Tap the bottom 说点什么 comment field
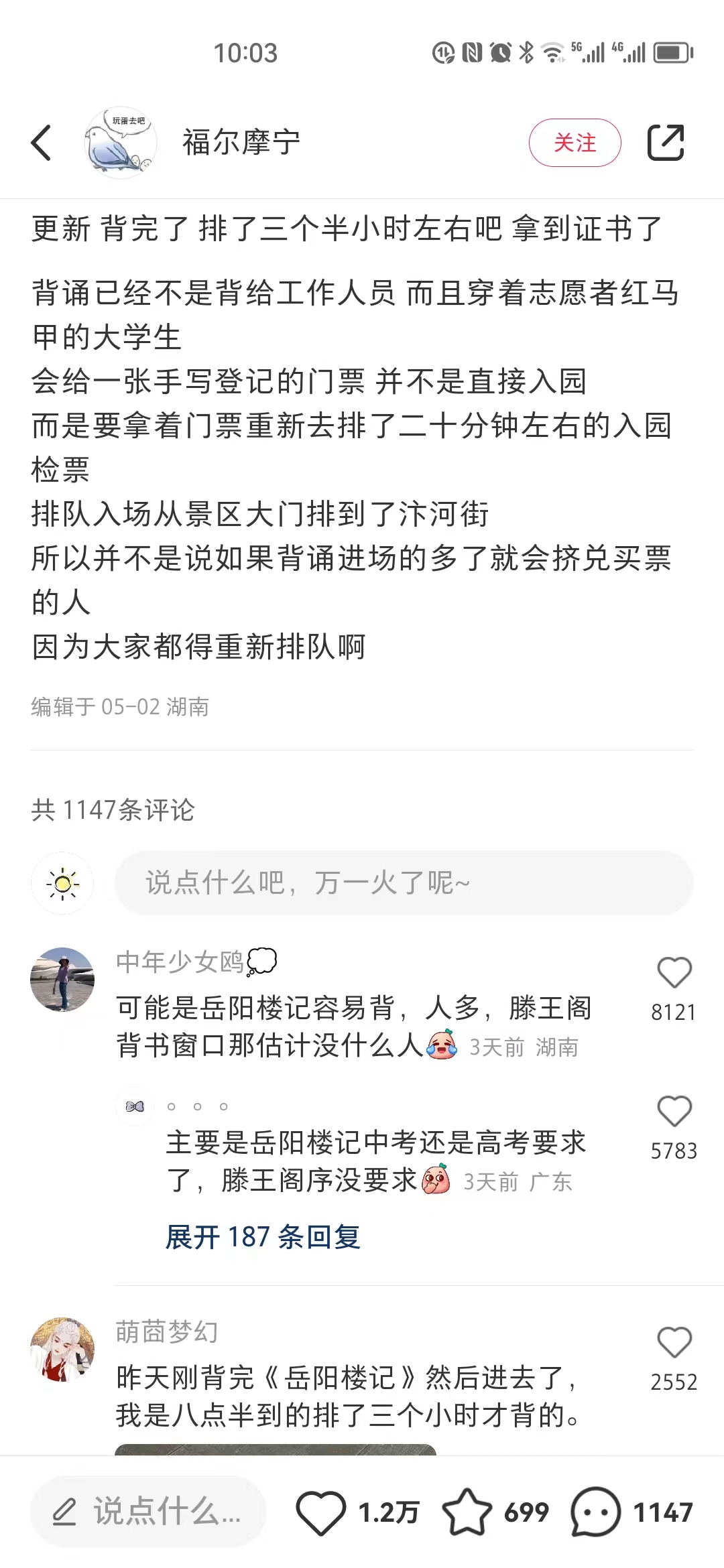 coord(149,1512)
